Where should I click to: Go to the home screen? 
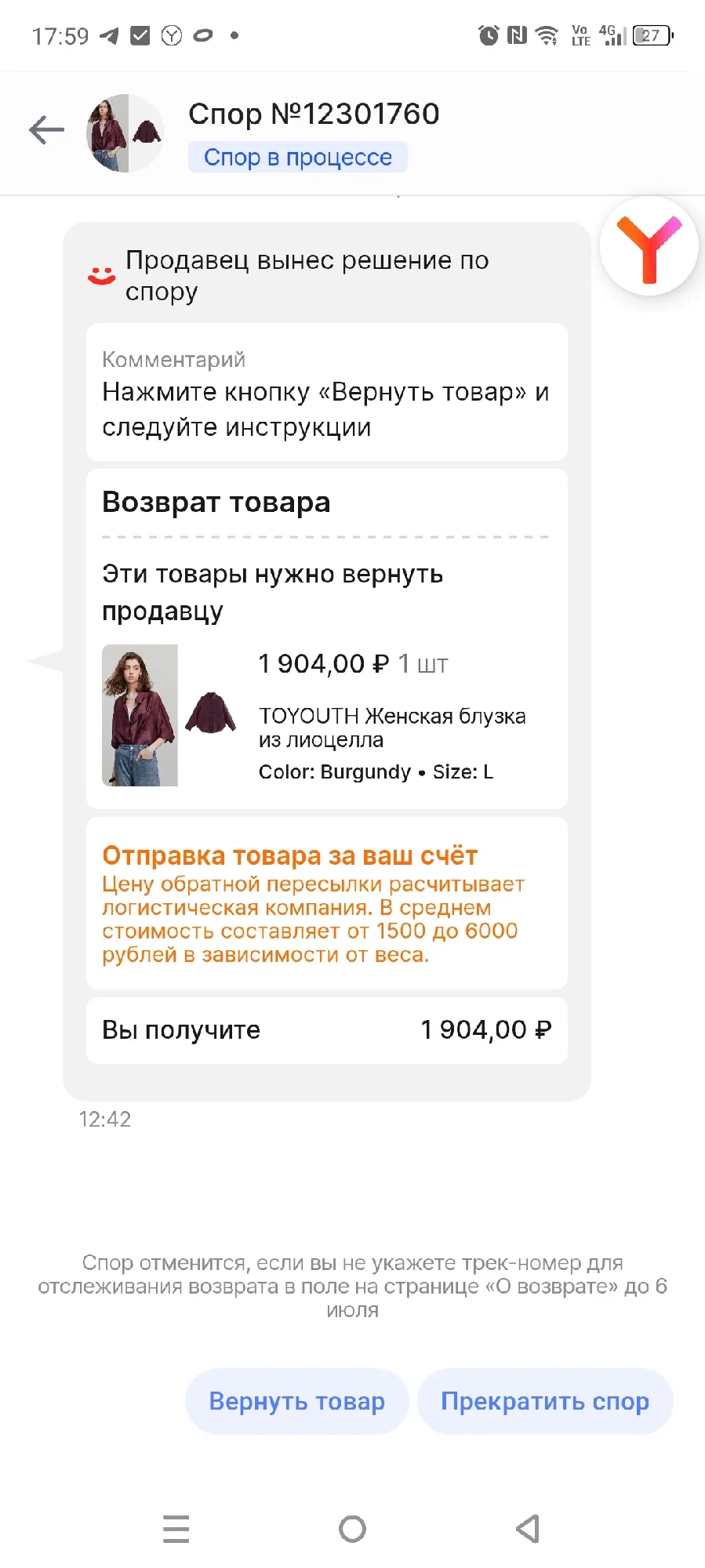tap(352, 1529)
